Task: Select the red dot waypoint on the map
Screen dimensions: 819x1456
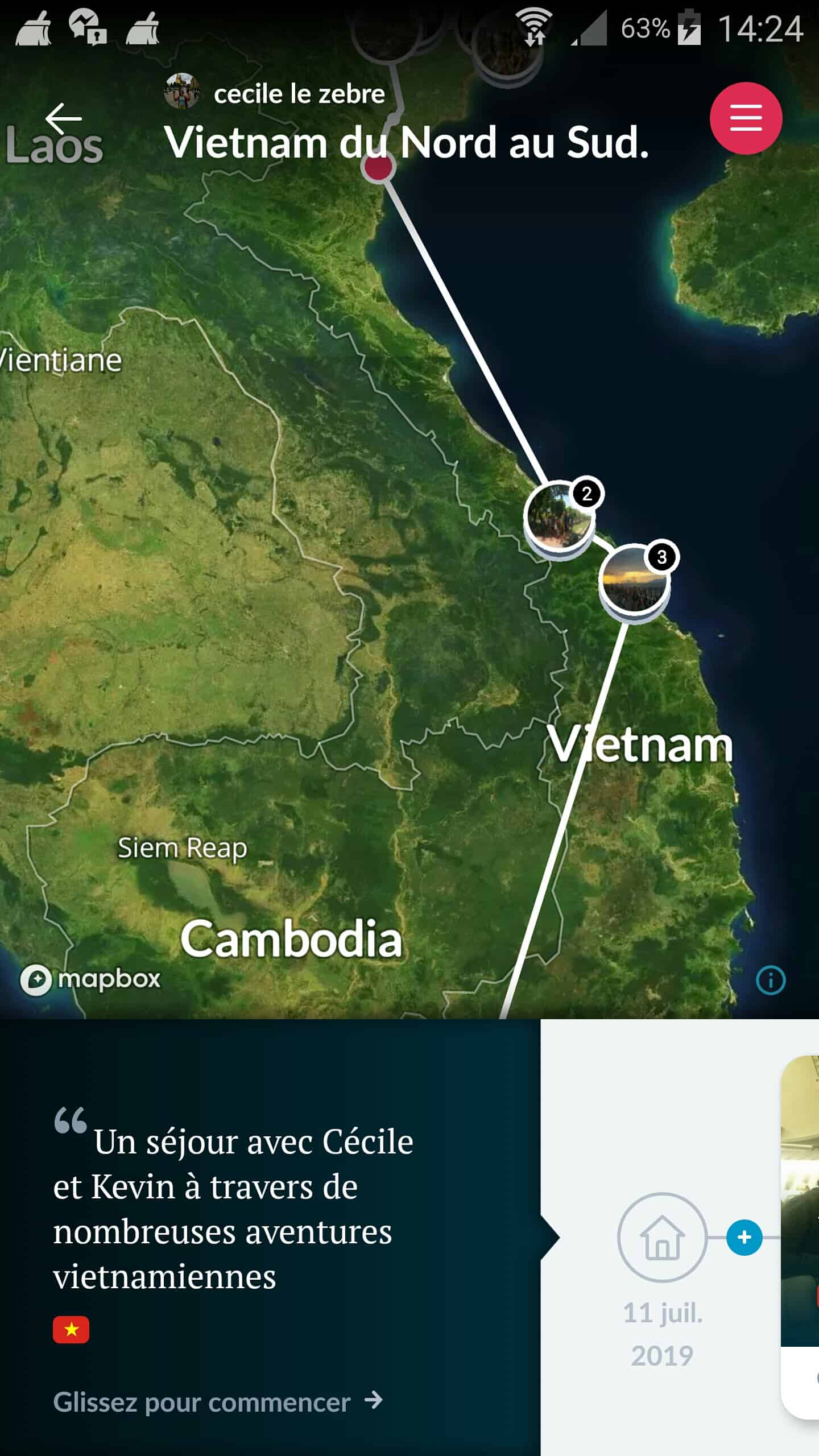Action: 378,168
